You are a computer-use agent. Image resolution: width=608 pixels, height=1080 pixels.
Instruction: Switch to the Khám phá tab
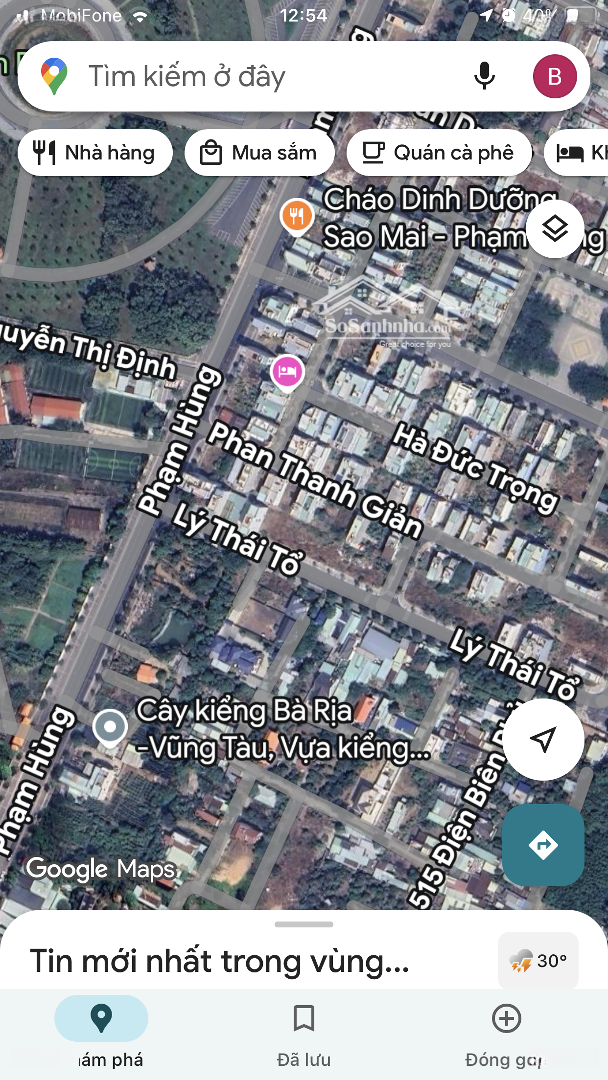click(x=101, y=1031)
